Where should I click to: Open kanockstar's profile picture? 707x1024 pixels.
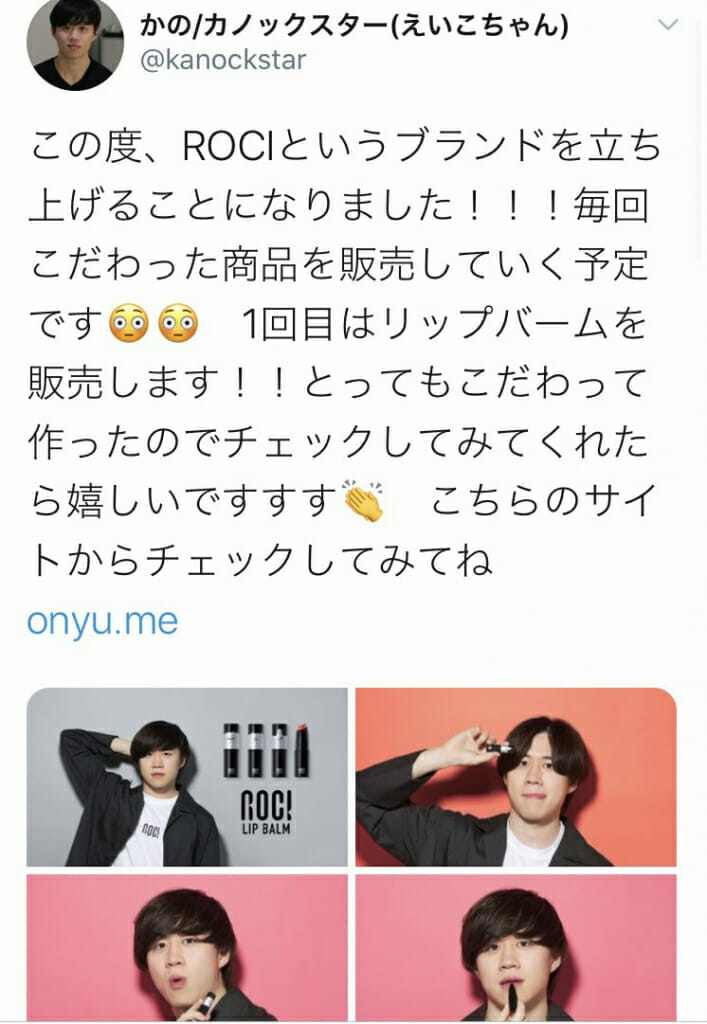[69, 44]
